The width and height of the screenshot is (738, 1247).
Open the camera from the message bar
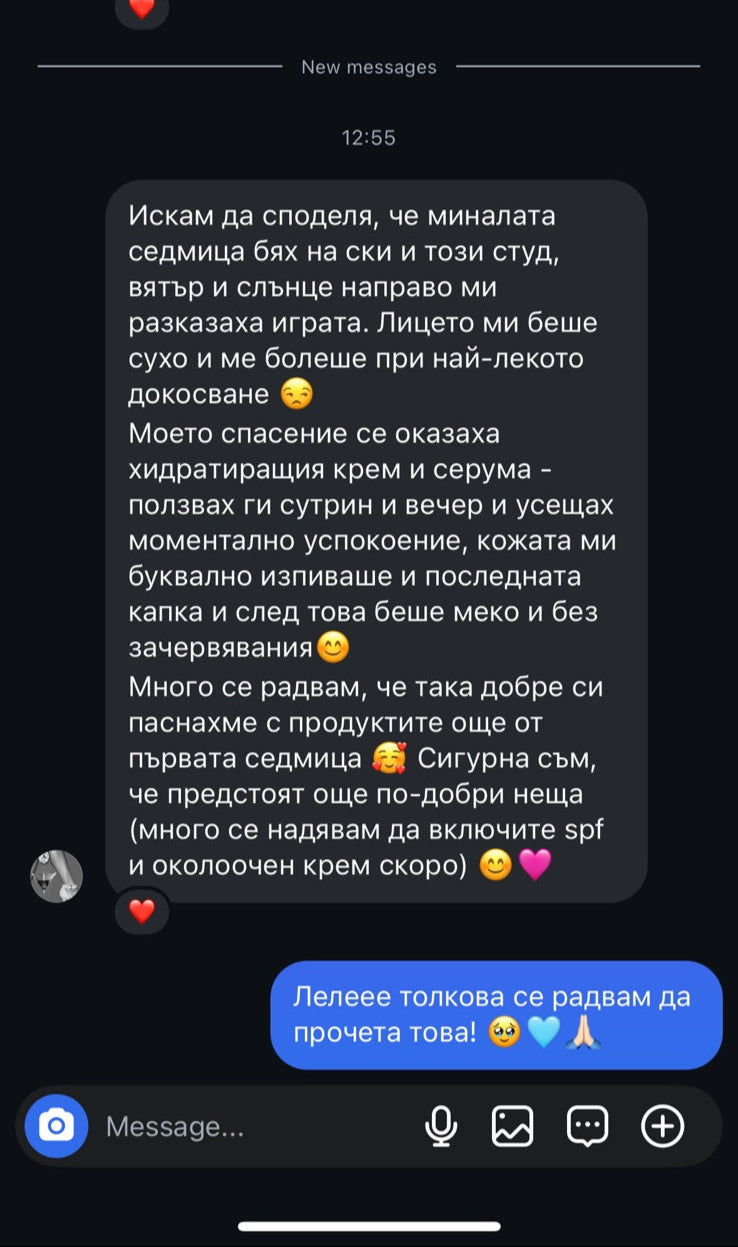[57, 1127]
